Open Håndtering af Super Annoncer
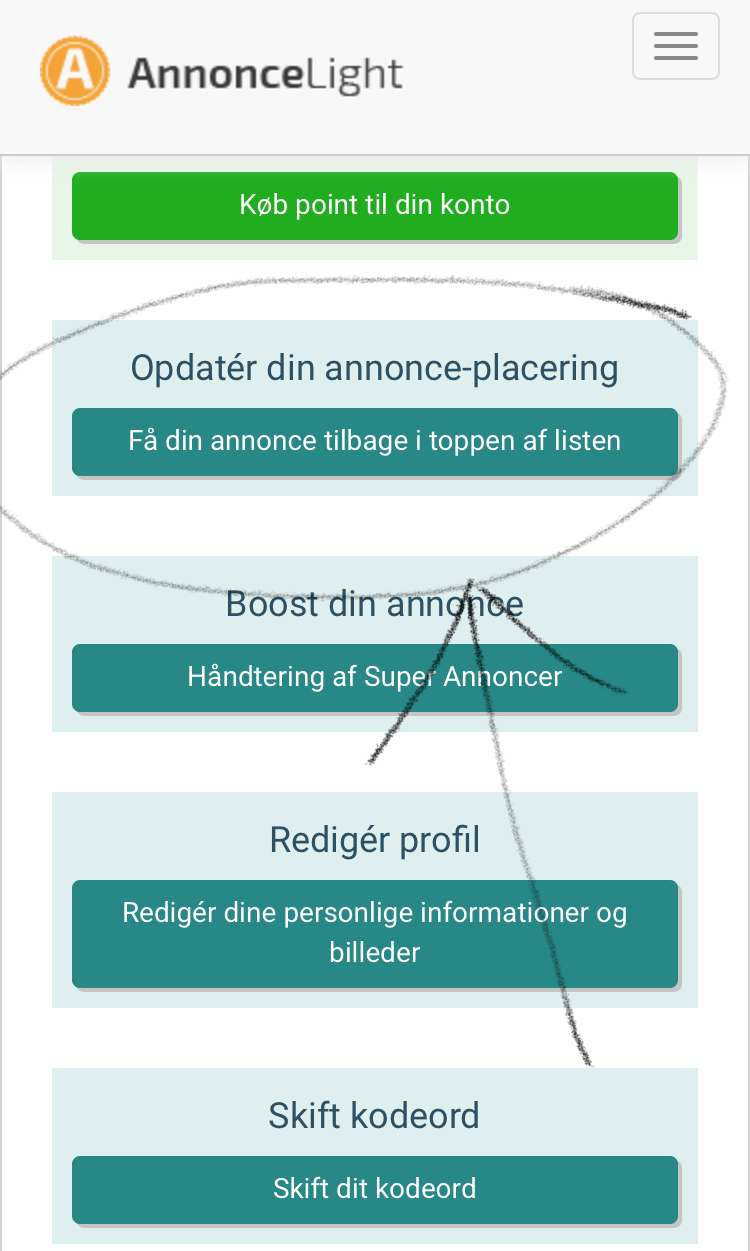The width and height of the screenshot is (750, 1251). (x=375, y=677)
